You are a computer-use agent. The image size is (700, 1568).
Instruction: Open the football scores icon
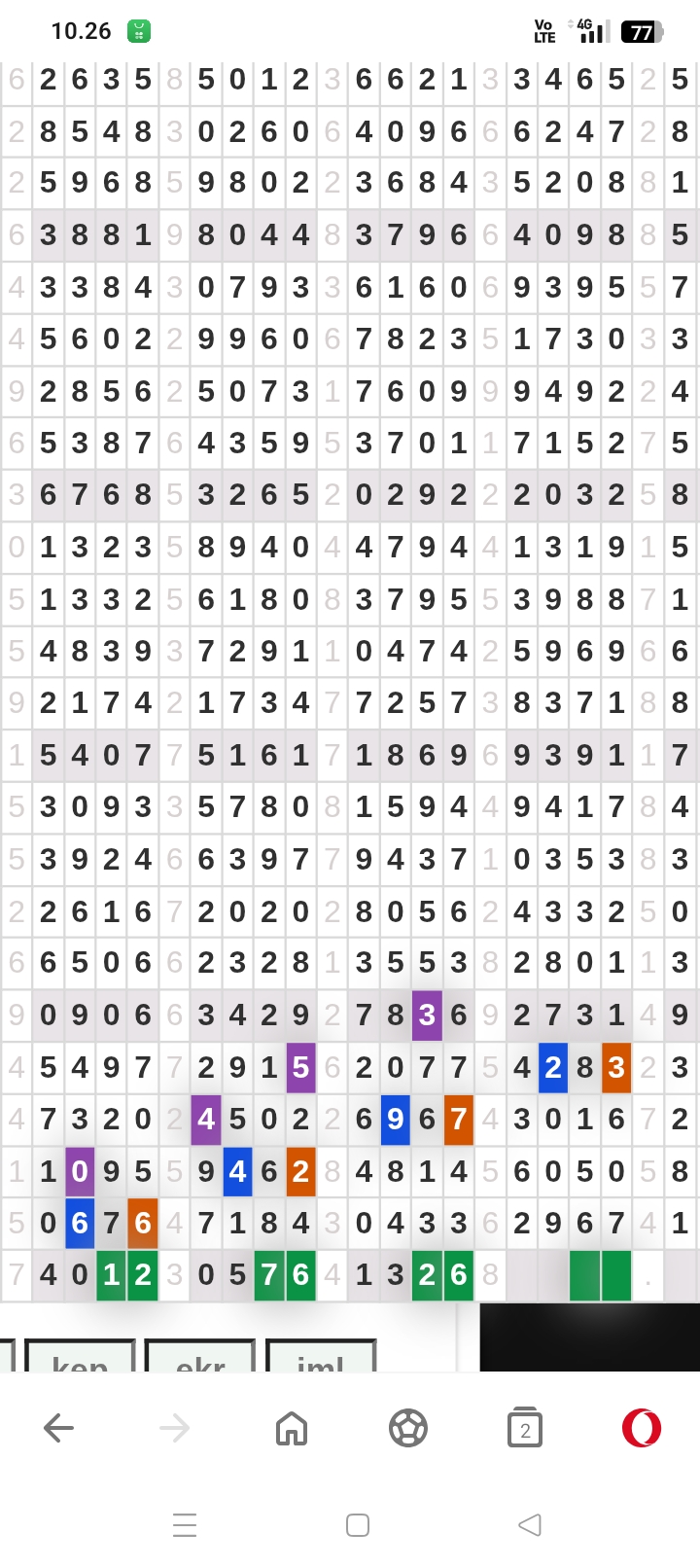tap(407, 1428)
